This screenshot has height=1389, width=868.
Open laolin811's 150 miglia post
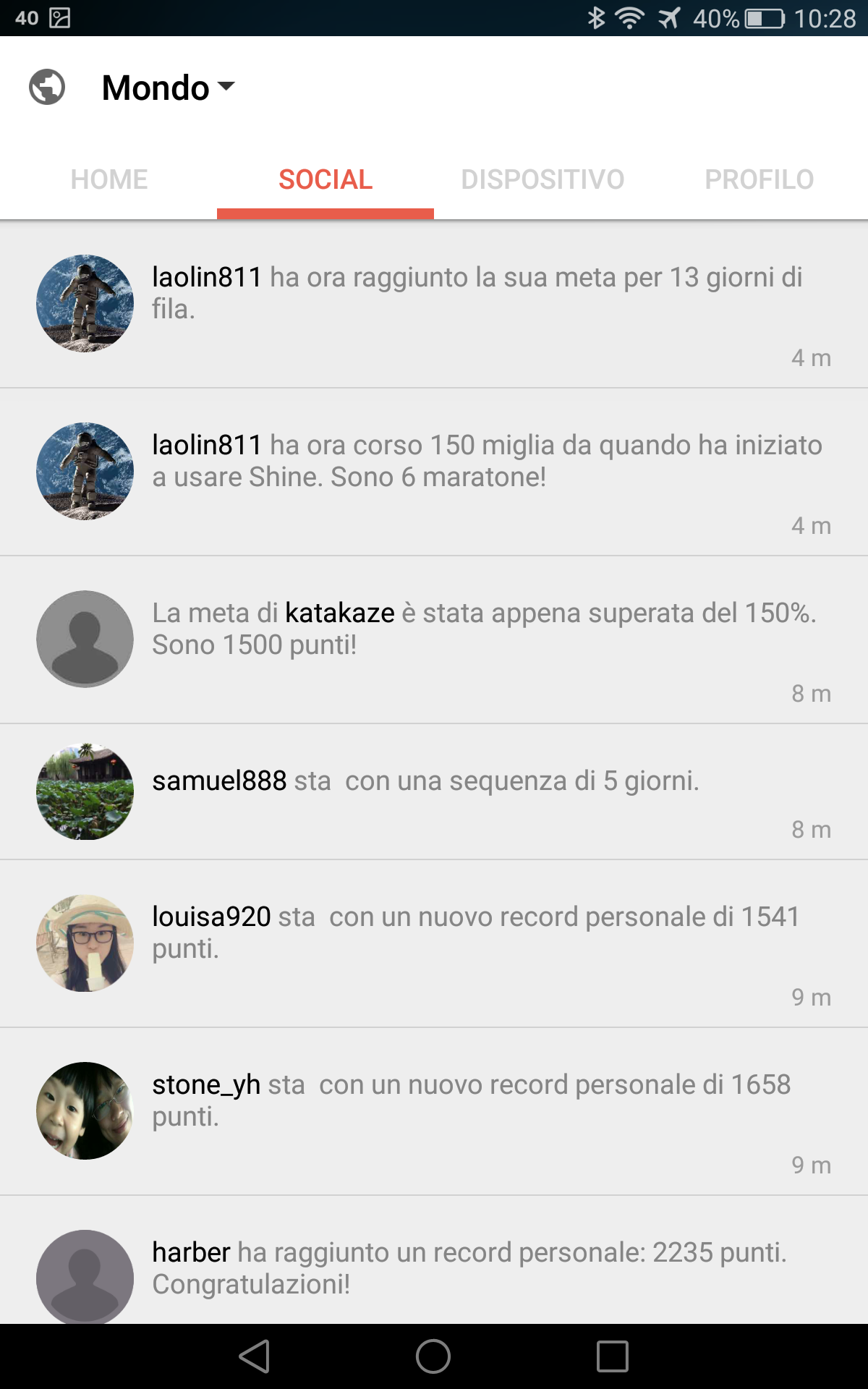[434, 472]
